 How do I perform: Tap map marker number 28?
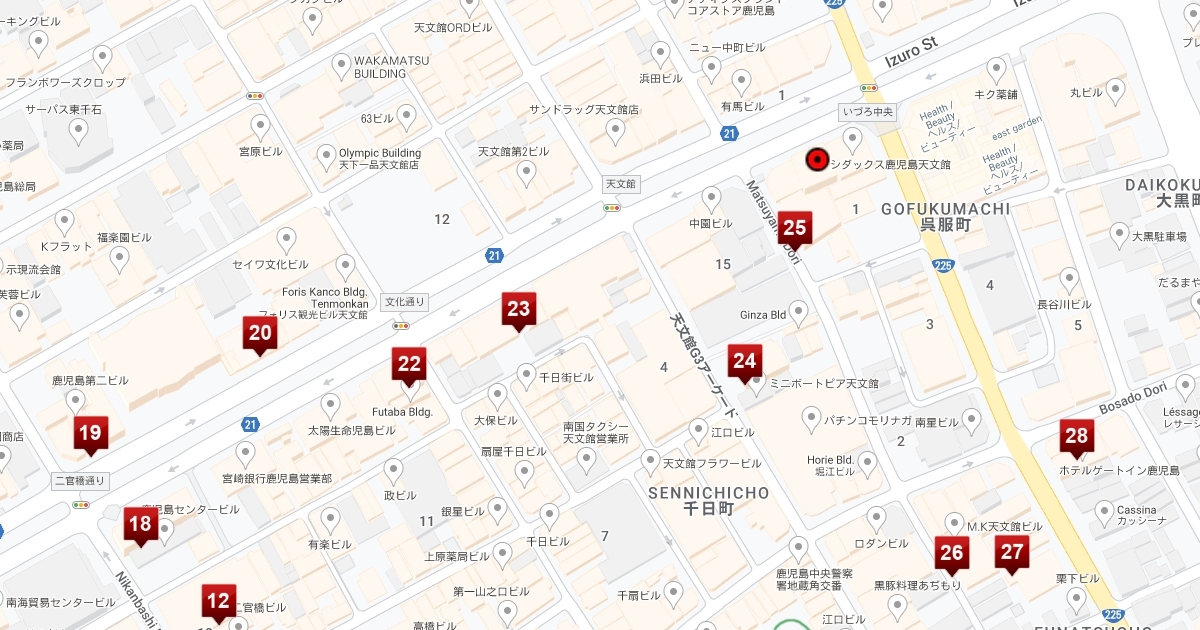coord(1077,437)
